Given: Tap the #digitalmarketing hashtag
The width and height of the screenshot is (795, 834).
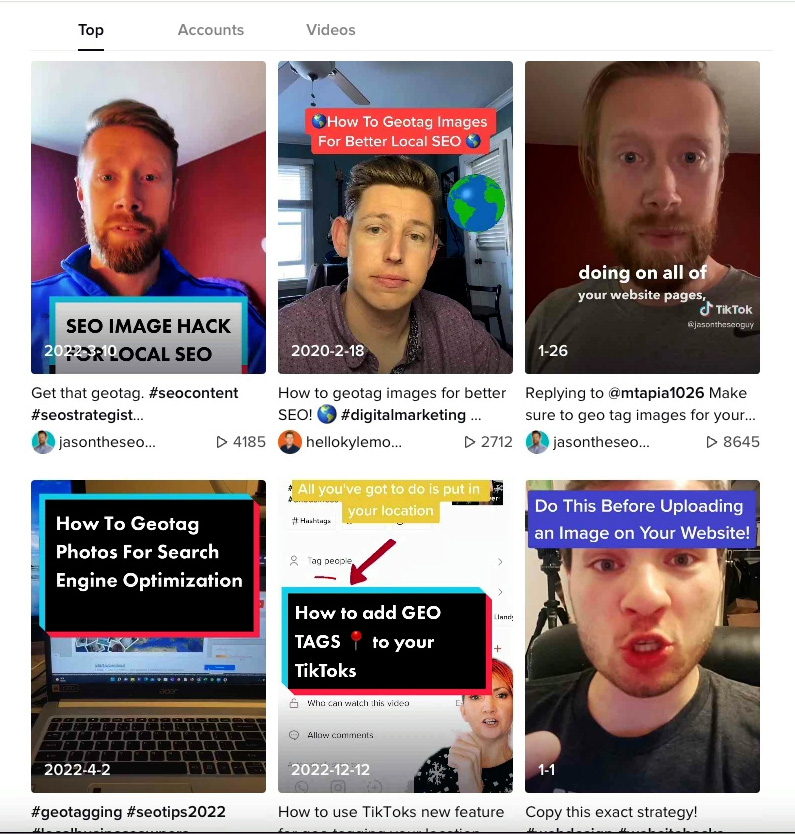Looking at the screenshot, I should tap(403, 415).
